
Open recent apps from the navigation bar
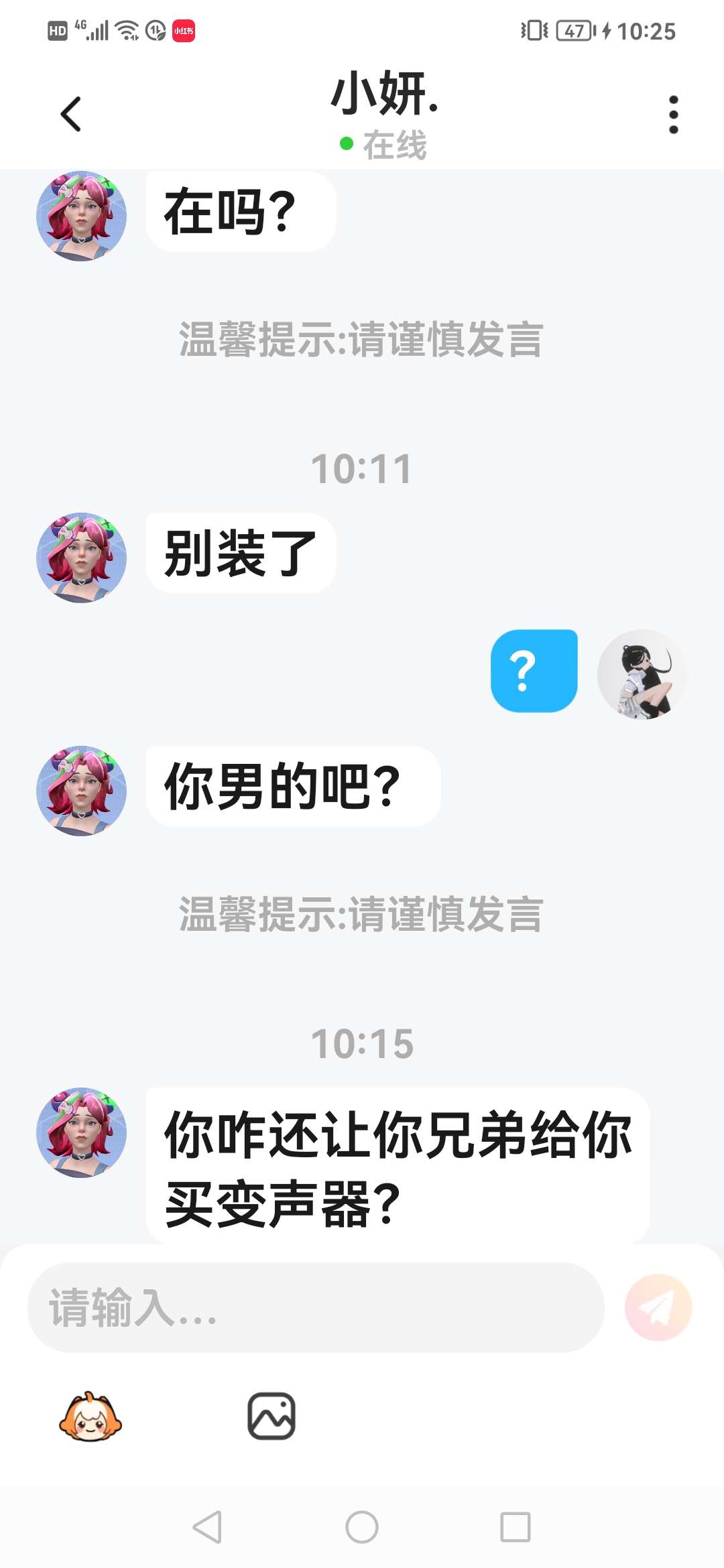click(x=516, y=1527)
